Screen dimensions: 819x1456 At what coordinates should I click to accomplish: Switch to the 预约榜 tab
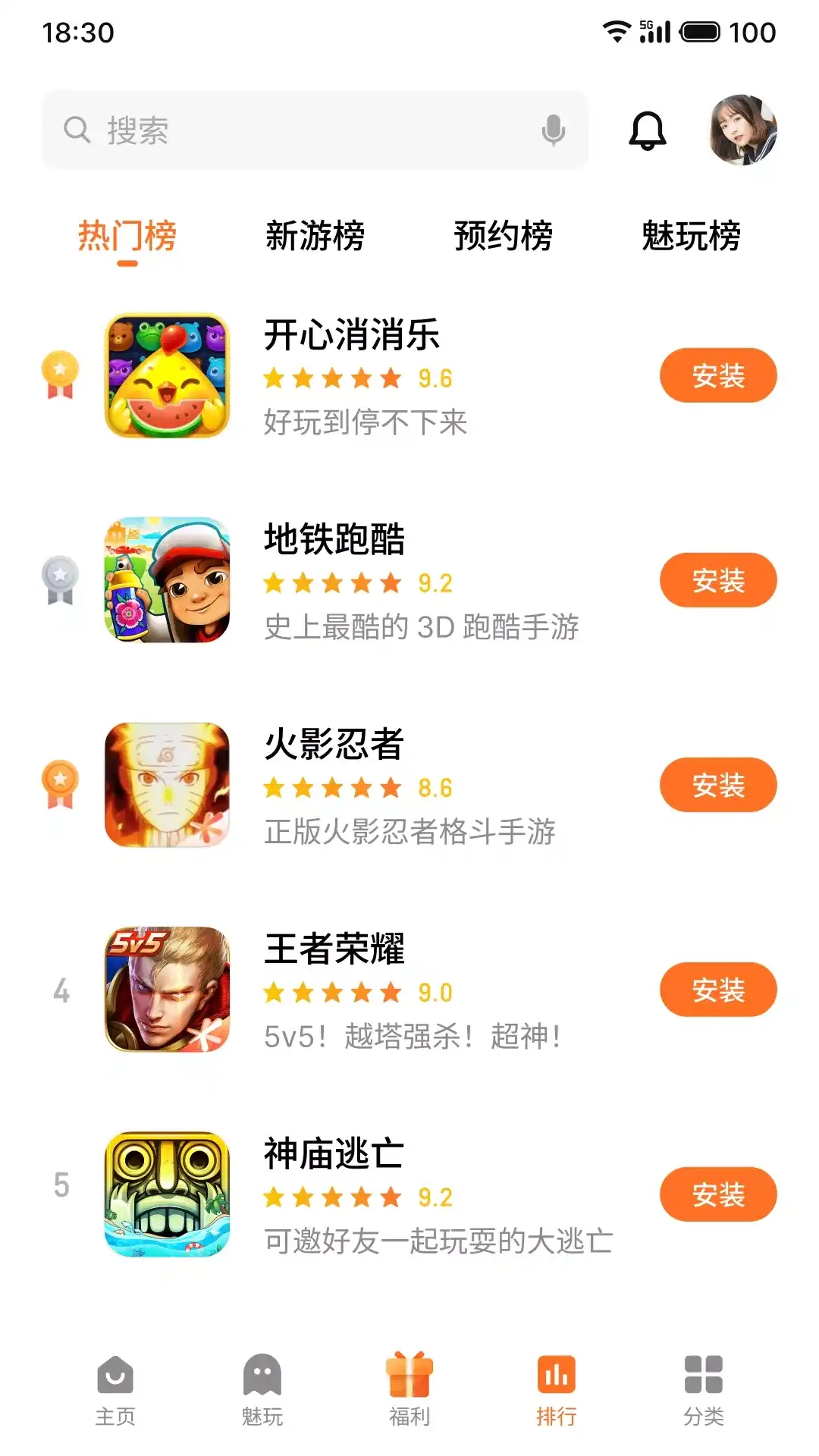click(x=503, y=236)
